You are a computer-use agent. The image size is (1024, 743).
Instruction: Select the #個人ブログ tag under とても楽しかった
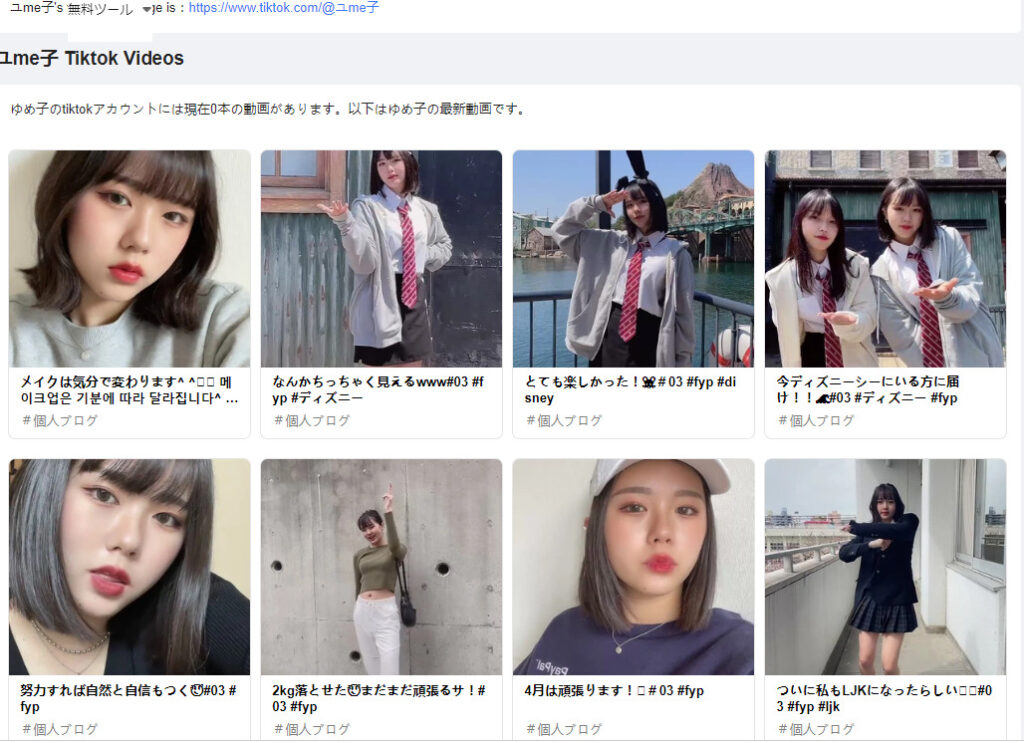565,421
